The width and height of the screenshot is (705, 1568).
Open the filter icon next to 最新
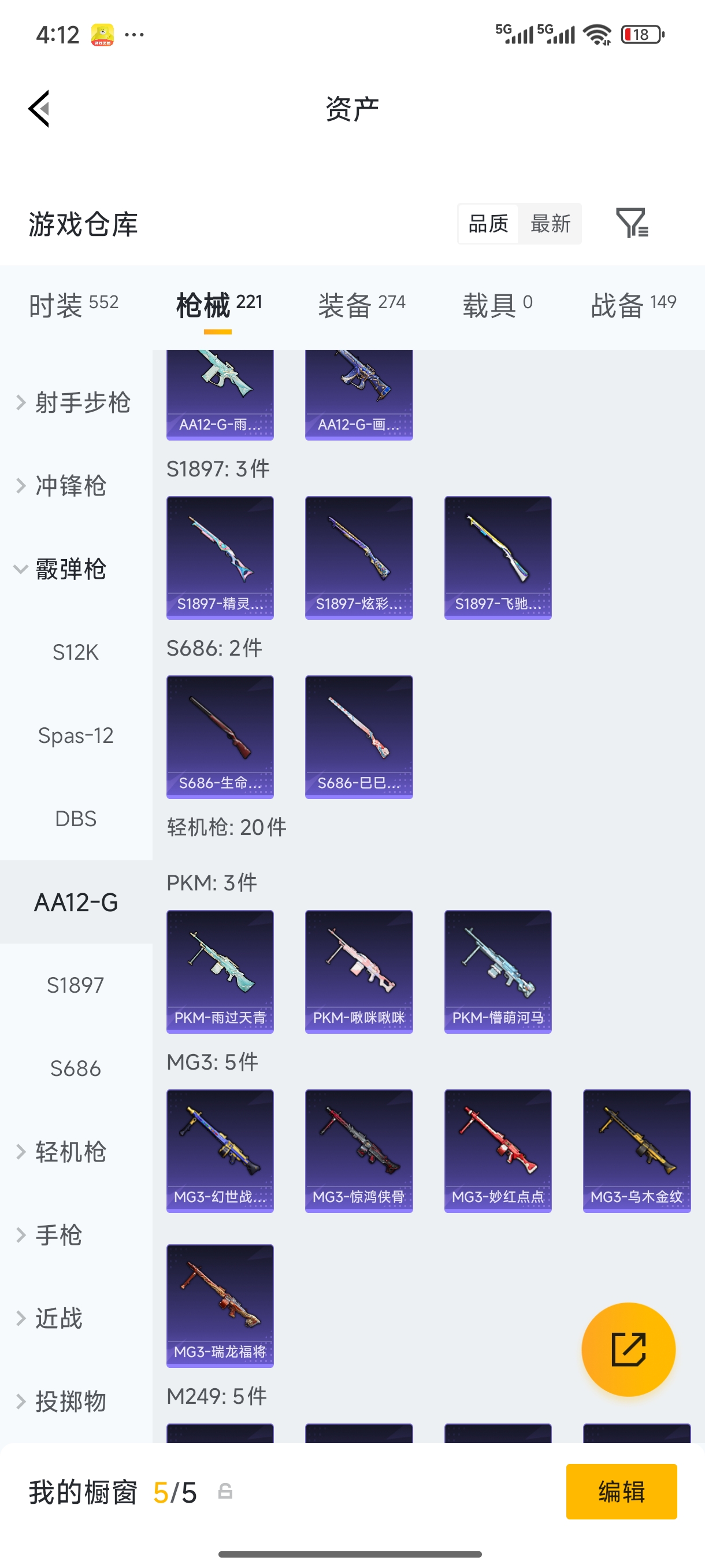[x=632, y=223]
